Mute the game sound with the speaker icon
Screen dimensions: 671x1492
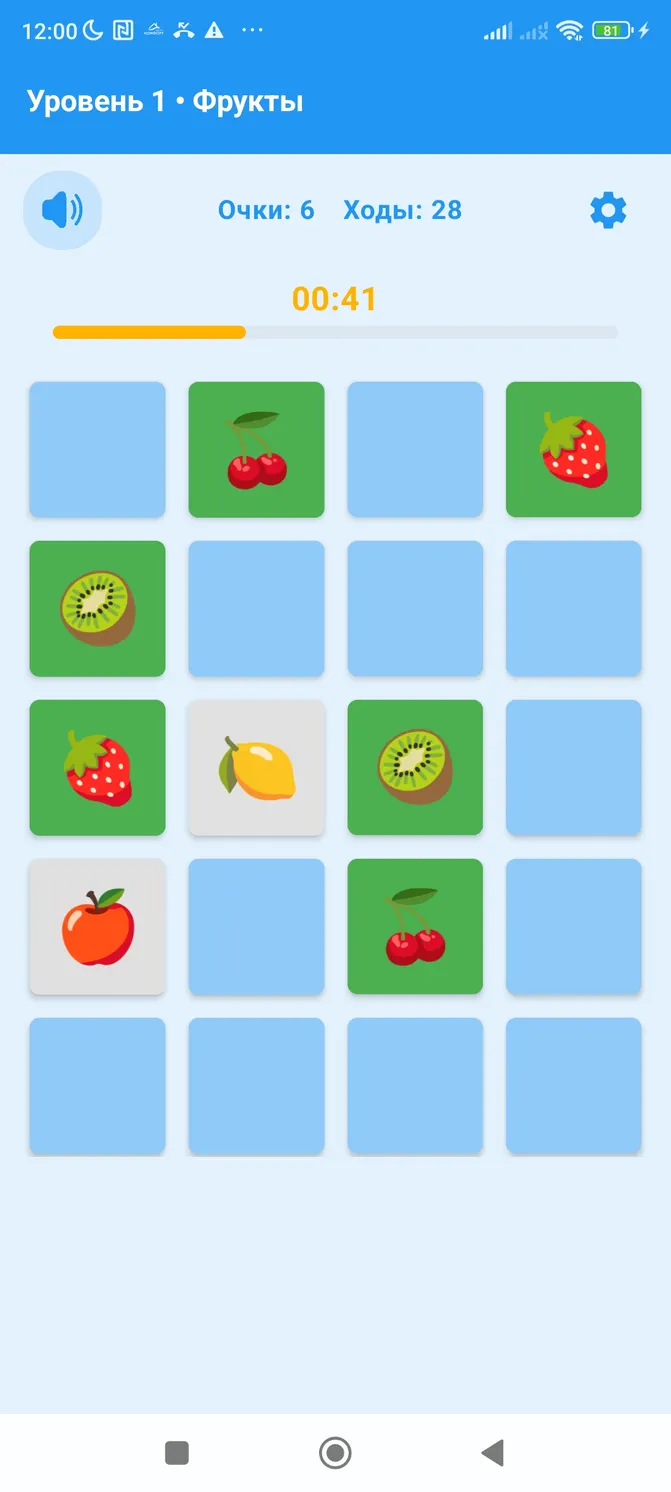coord(63,210)
